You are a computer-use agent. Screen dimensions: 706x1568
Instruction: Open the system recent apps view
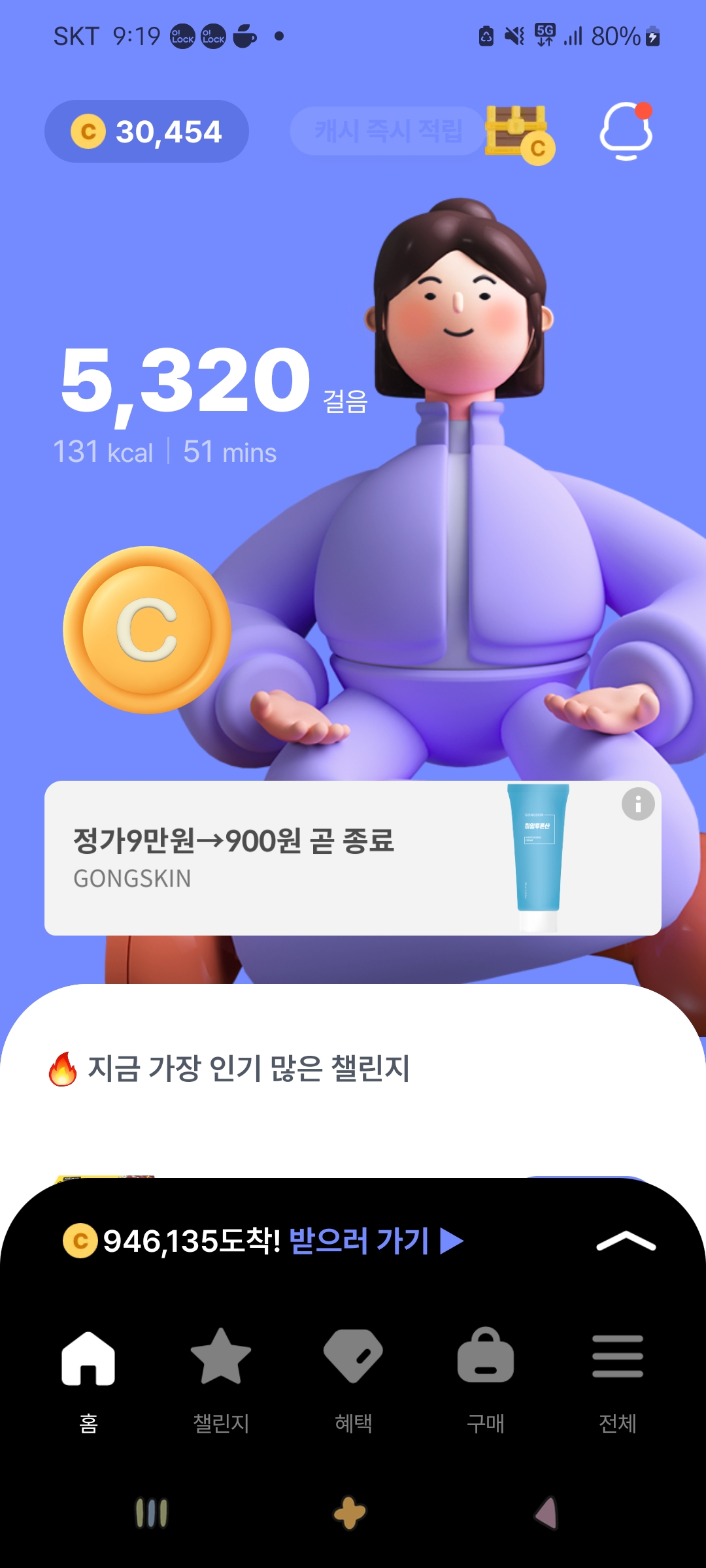click(x=152, y=1513)
